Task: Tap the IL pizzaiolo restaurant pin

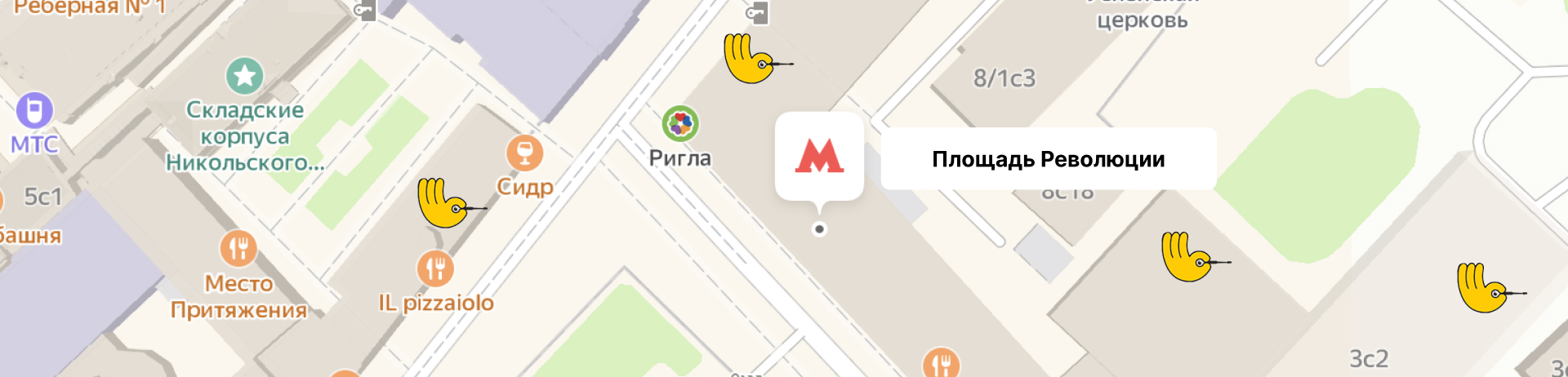Action: [x=435, y=268]
